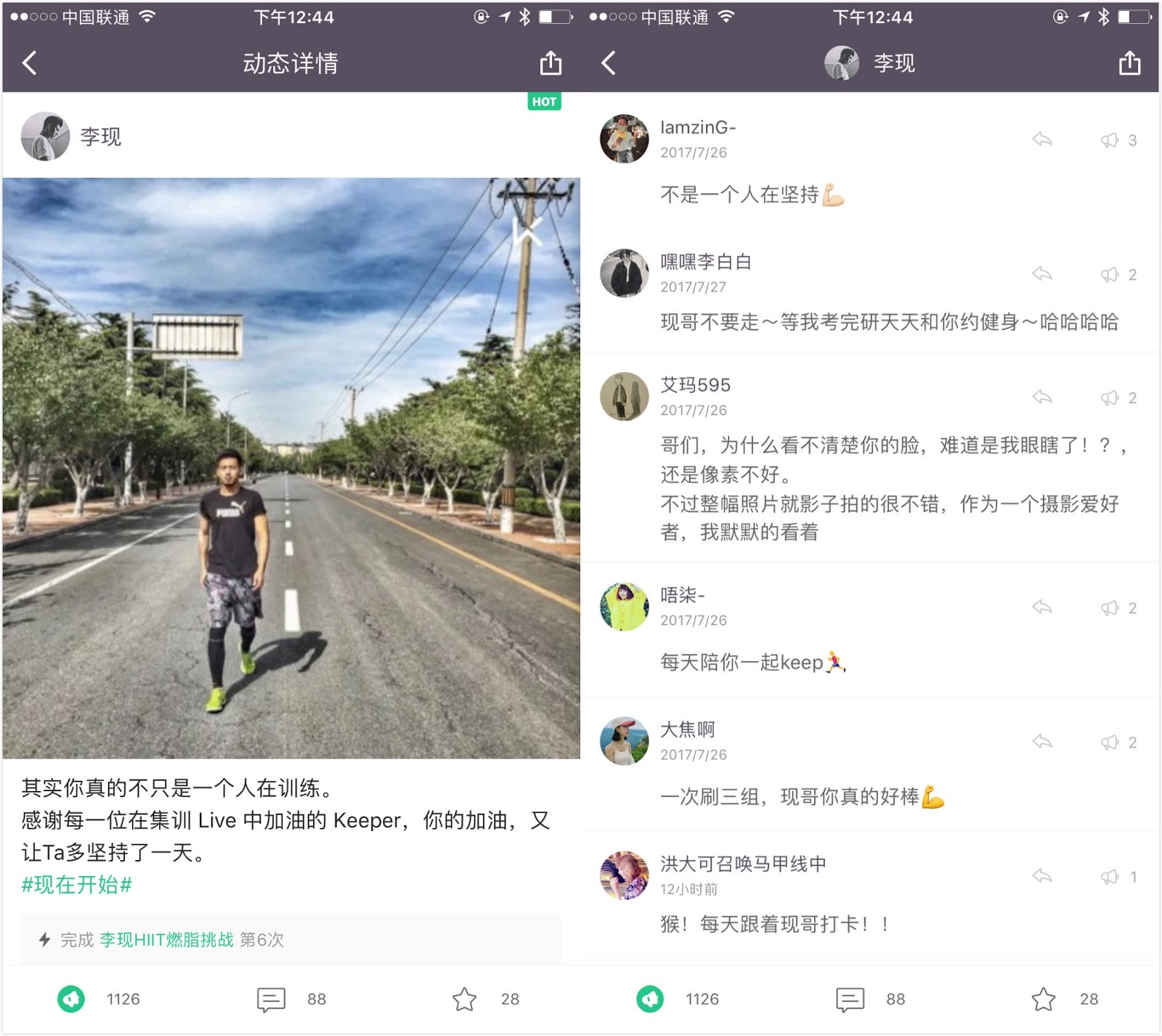
Task: View the road photo in the post
Action: pos(290,469)
